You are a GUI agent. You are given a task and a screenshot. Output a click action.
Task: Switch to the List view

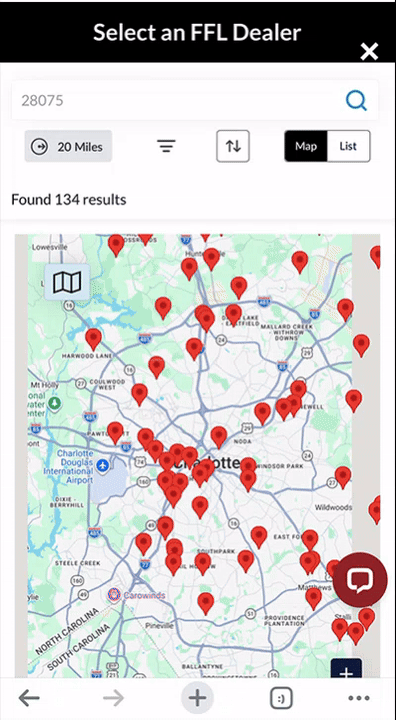[348, 146]
